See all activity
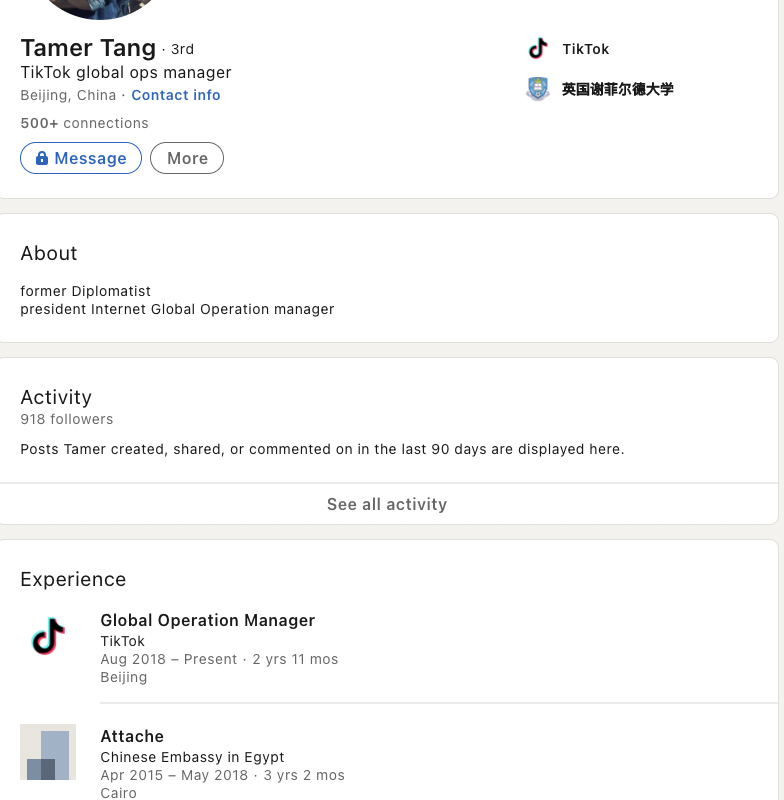This screenshot has width=784, height=800. tap(387, 504)
